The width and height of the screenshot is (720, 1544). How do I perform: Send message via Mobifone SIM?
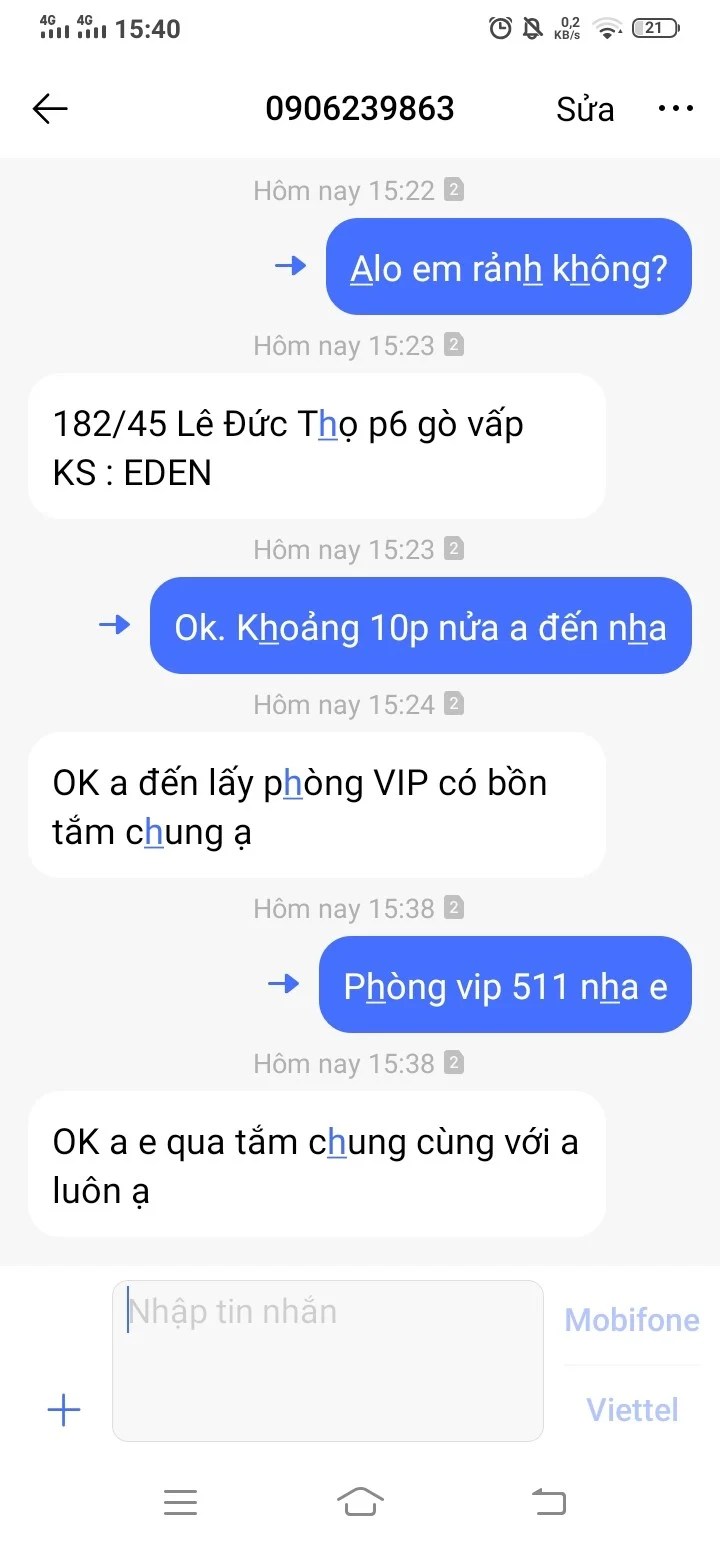pos(631,1320)
